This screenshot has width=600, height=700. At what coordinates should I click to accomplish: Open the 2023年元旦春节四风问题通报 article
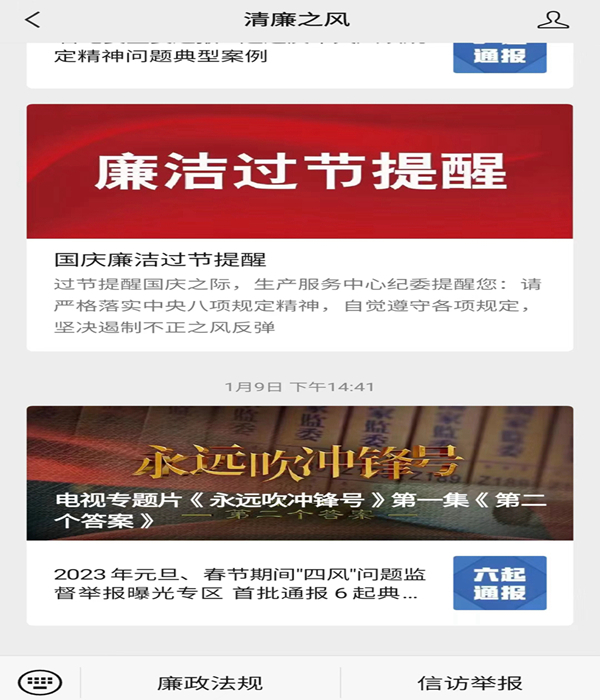tap(240, 584)
